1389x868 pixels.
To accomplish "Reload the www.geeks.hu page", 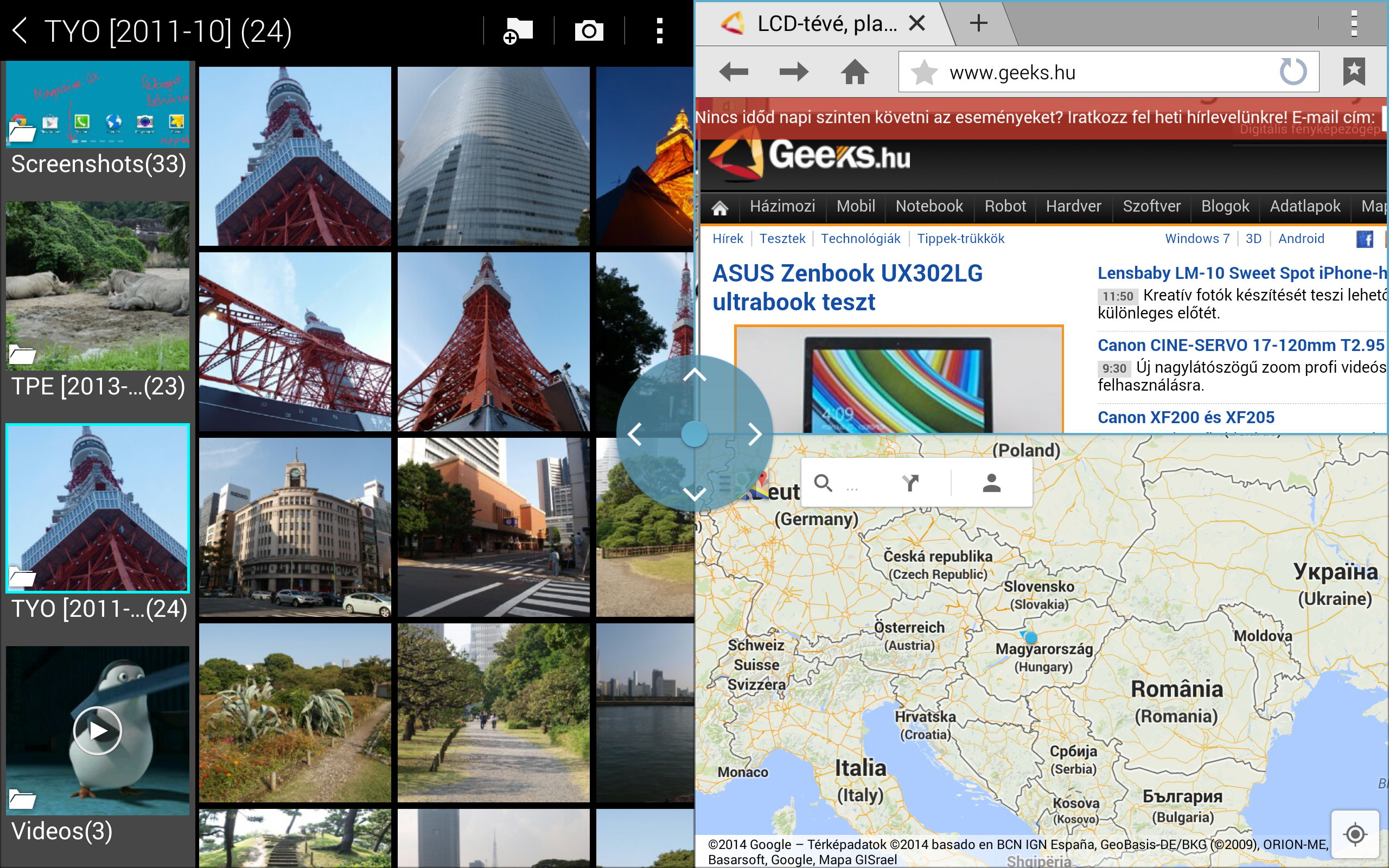I will point(1292,72).
